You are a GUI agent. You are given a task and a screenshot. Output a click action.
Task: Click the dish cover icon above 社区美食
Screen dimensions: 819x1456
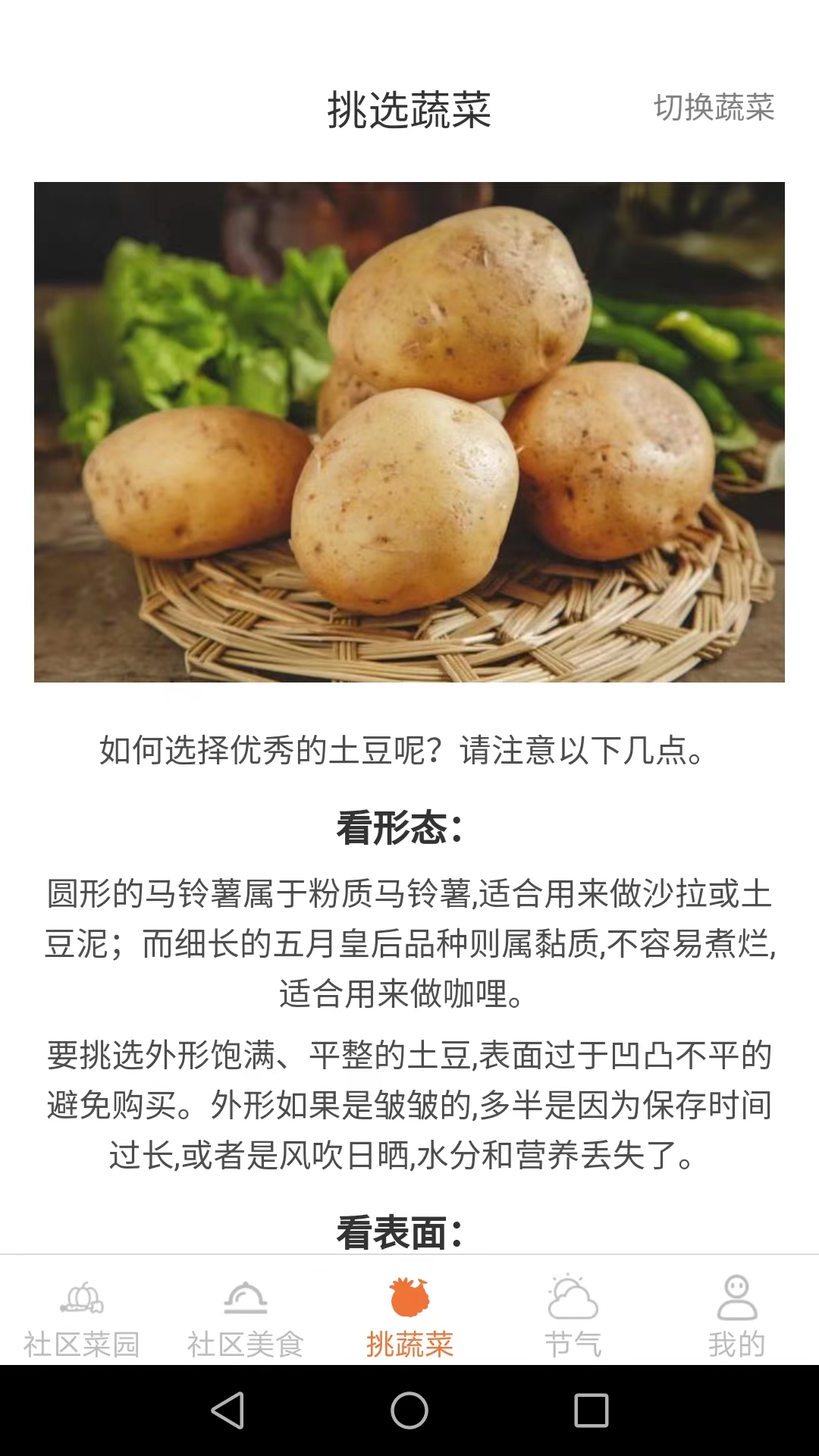(244, 1298)
